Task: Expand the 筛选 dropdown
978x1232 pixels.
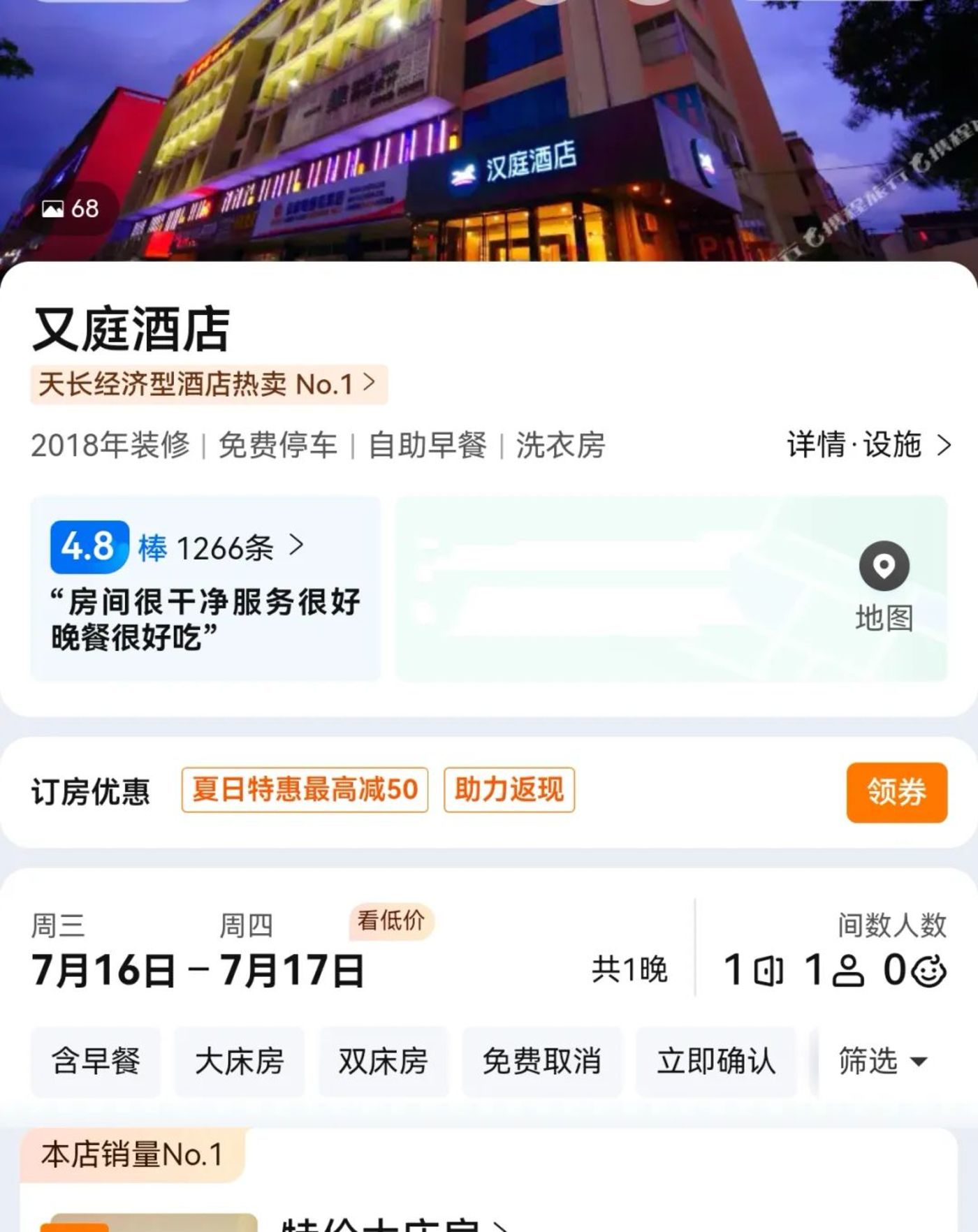Action: point(883,1061)
